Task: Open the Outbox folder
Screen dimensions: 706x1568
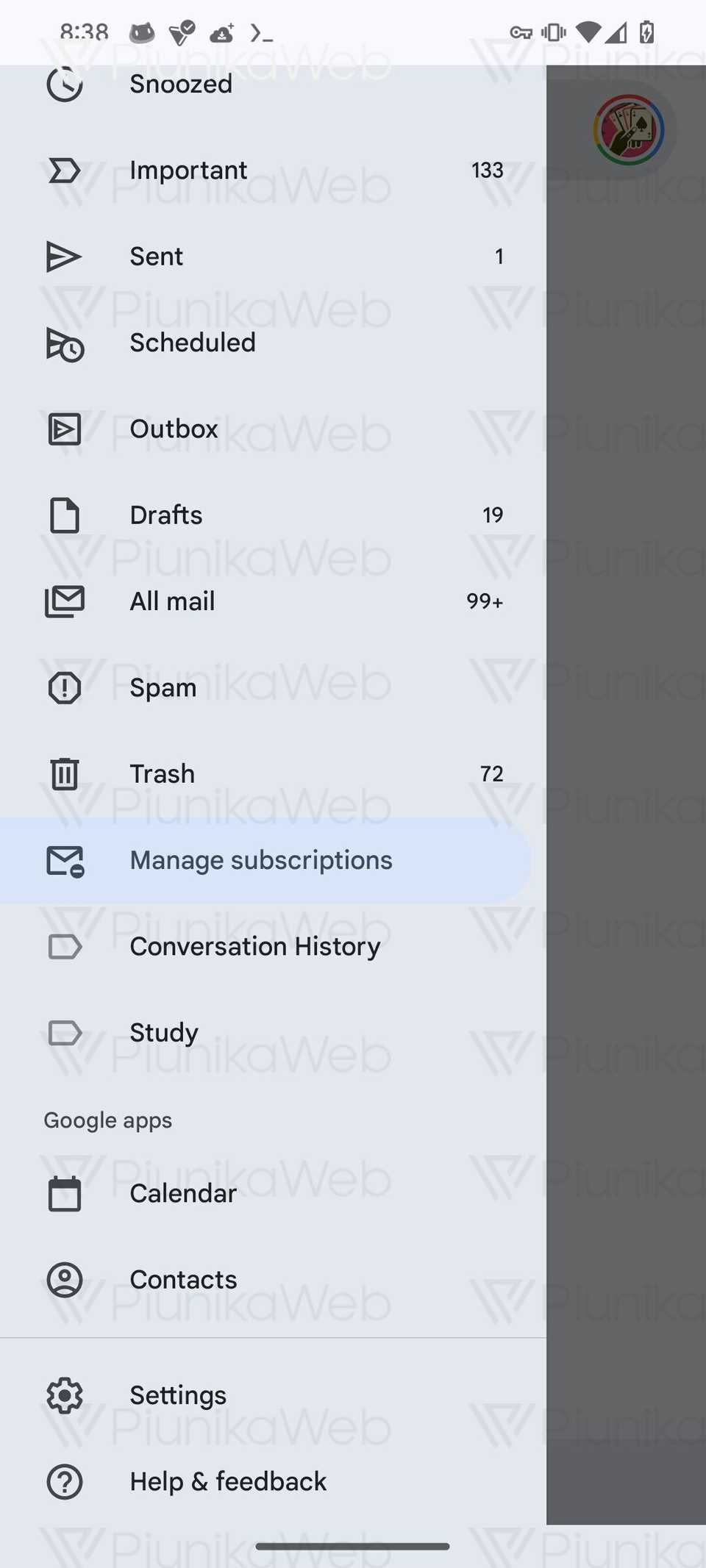Action: tap(174, 429)
